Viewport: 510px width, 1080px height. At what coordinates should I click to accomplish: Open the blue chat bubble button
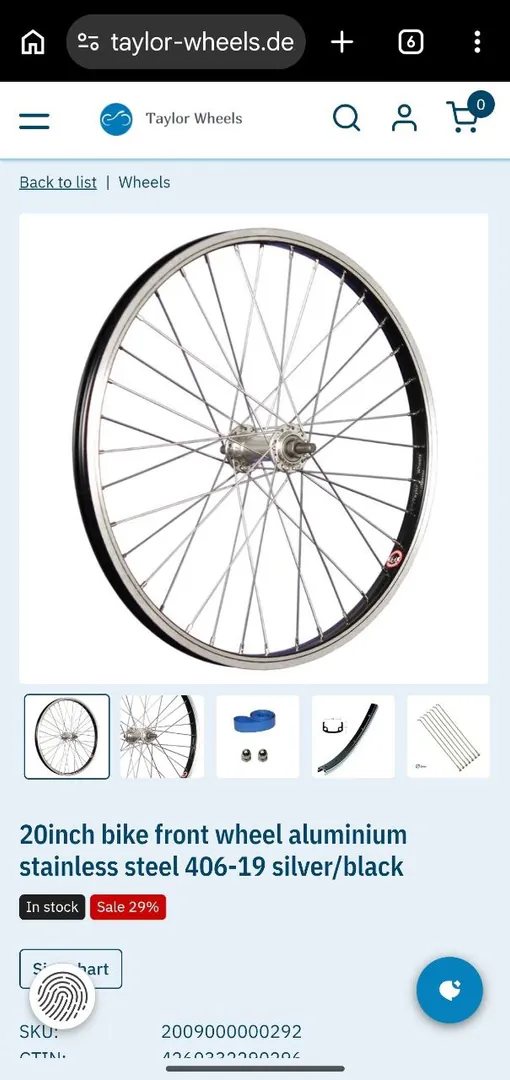coord(450,990)
